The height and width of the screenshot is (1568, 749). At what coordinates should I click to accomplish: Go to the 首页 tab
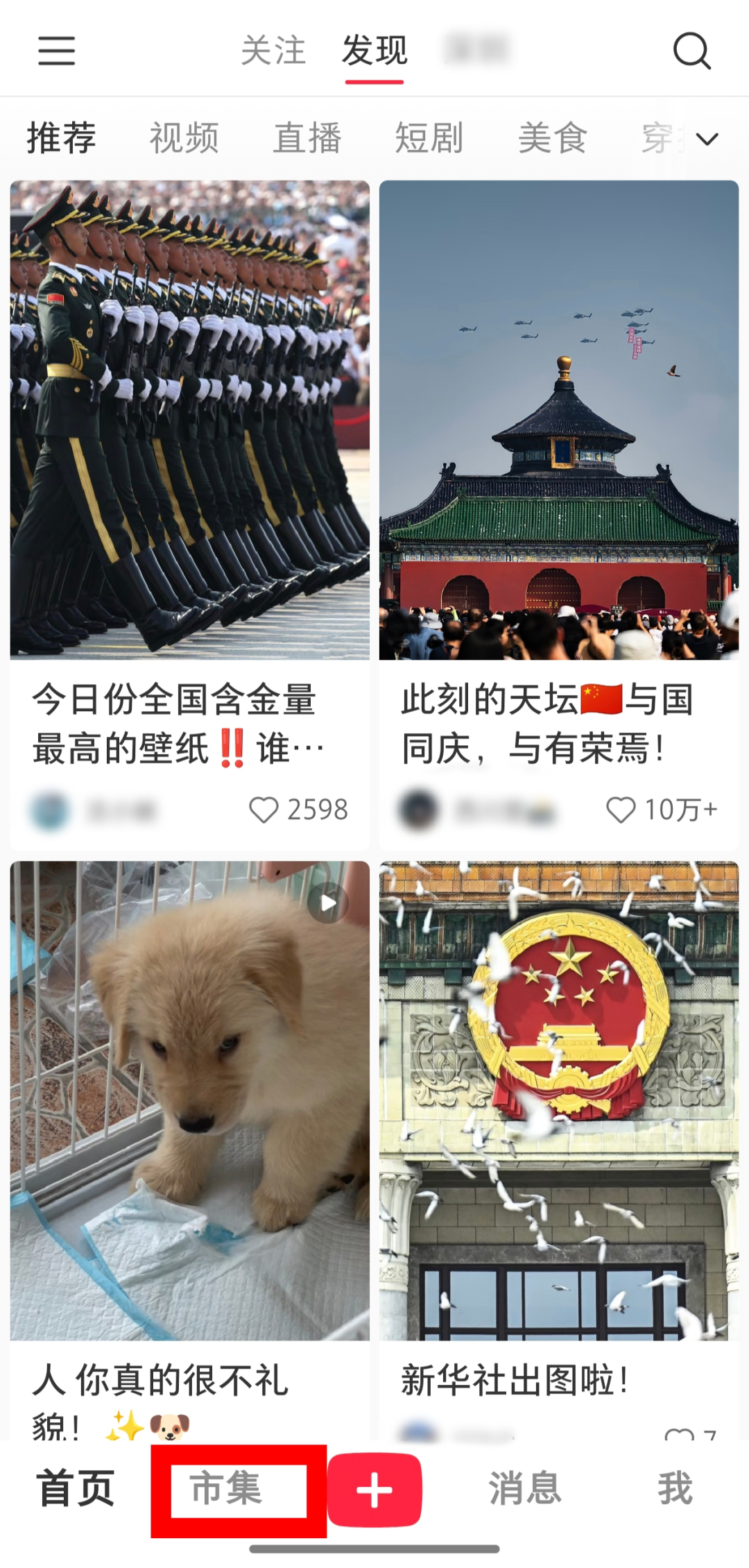[76, 1489]
